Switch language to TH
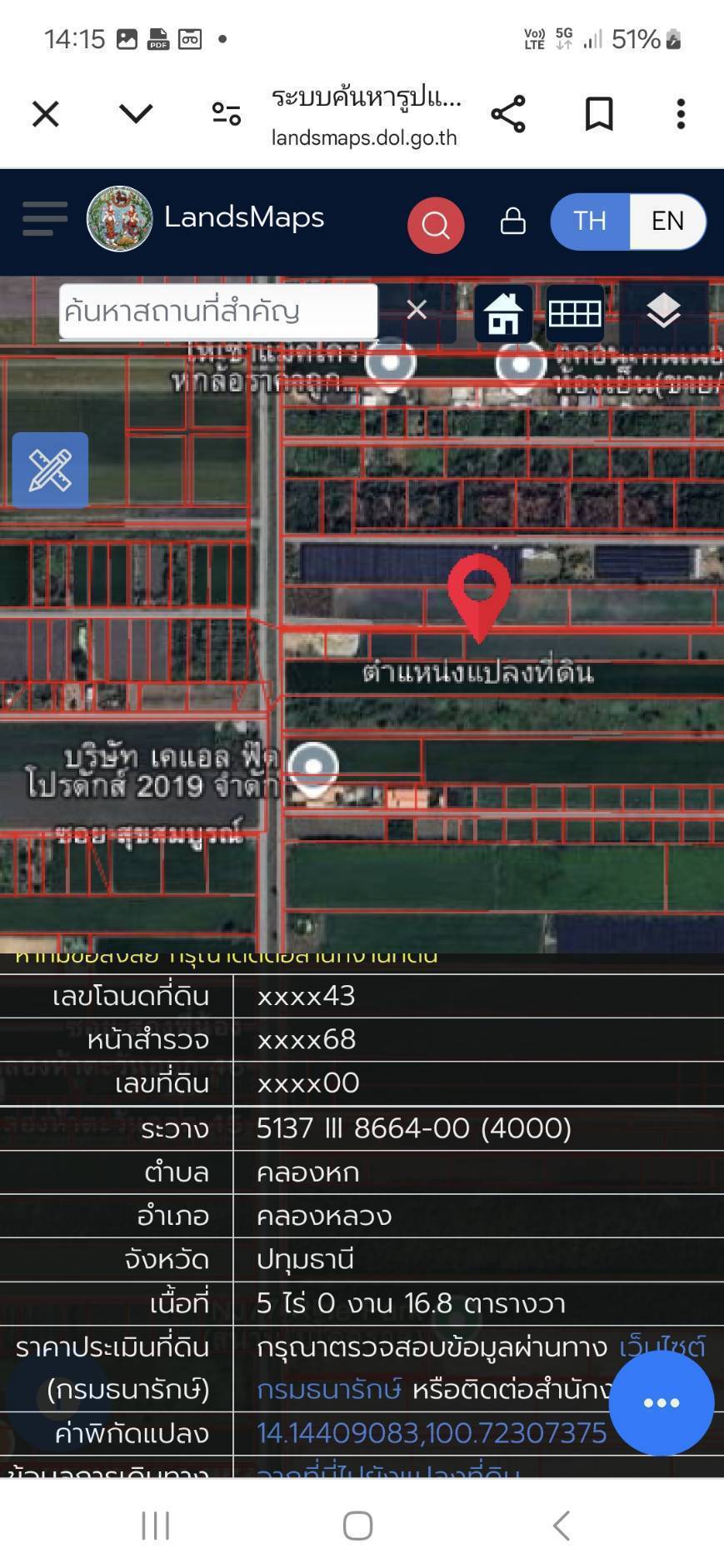The height and width of the screenshot is (1568, 724). click(590, 222)
